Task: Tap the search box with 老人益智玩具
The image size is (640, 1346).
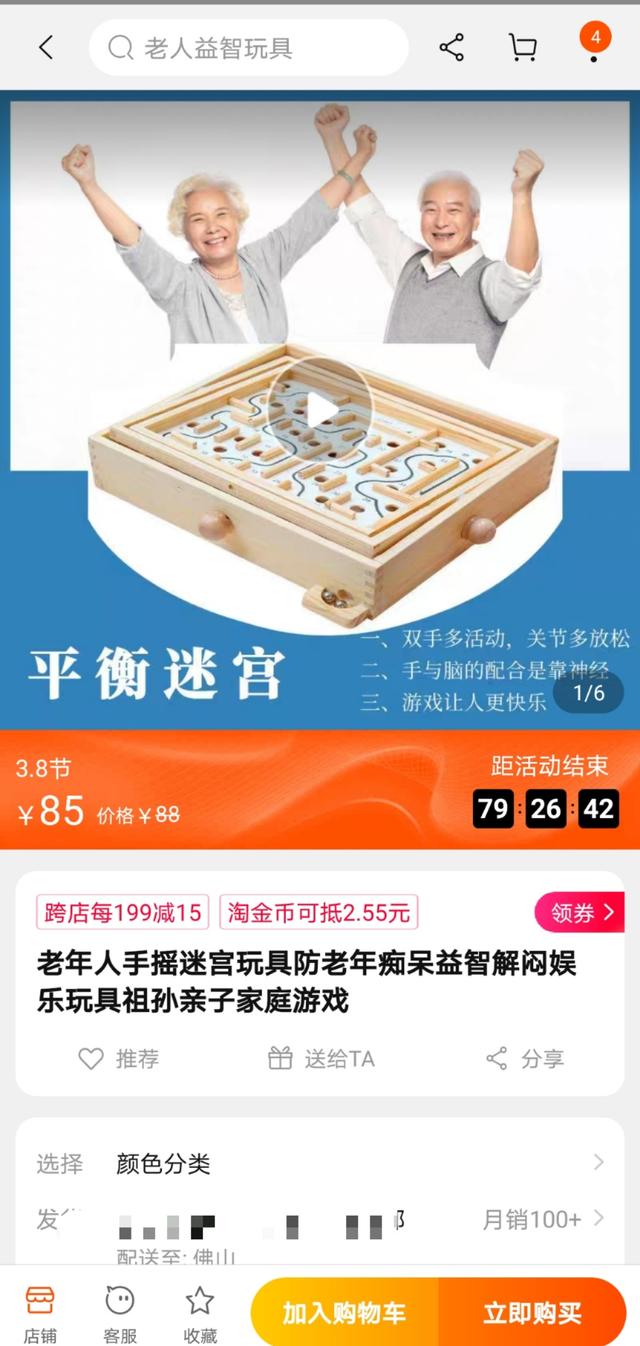Action: pyautogui.click(x=248, y=48)
